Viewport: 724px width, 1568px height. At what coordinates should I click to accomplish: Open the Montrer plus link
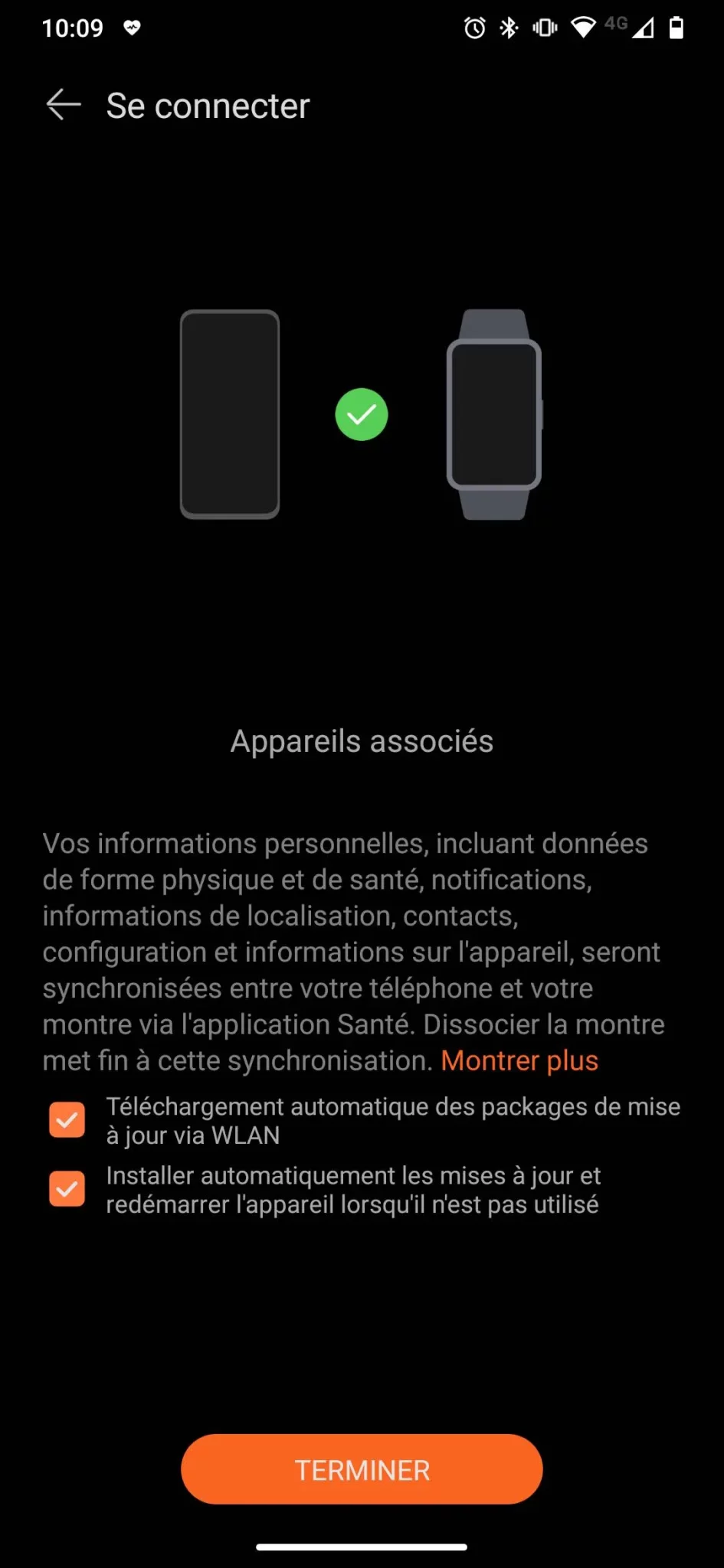click(519, 1060)
